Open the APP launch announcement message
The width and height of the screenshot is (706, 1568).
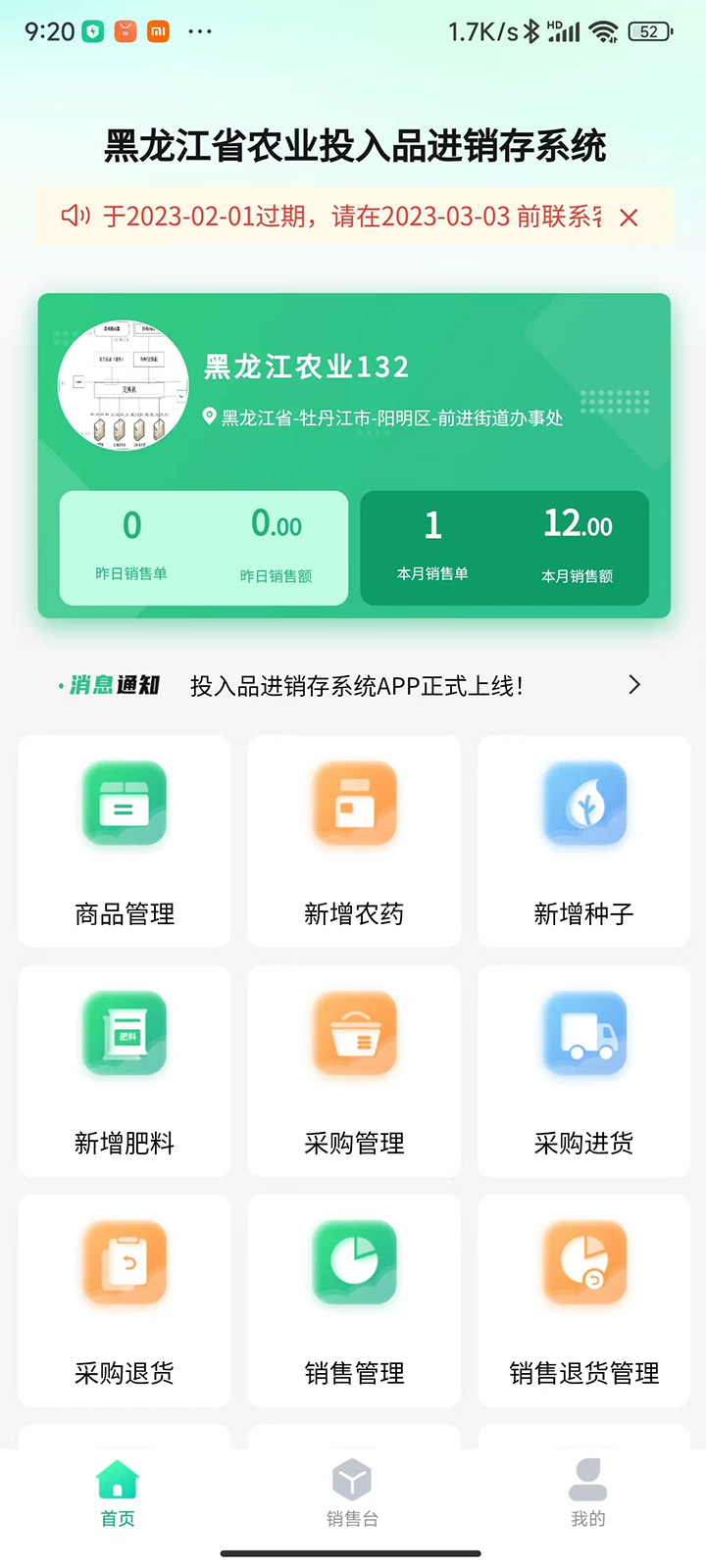click(x=356, y=686)
